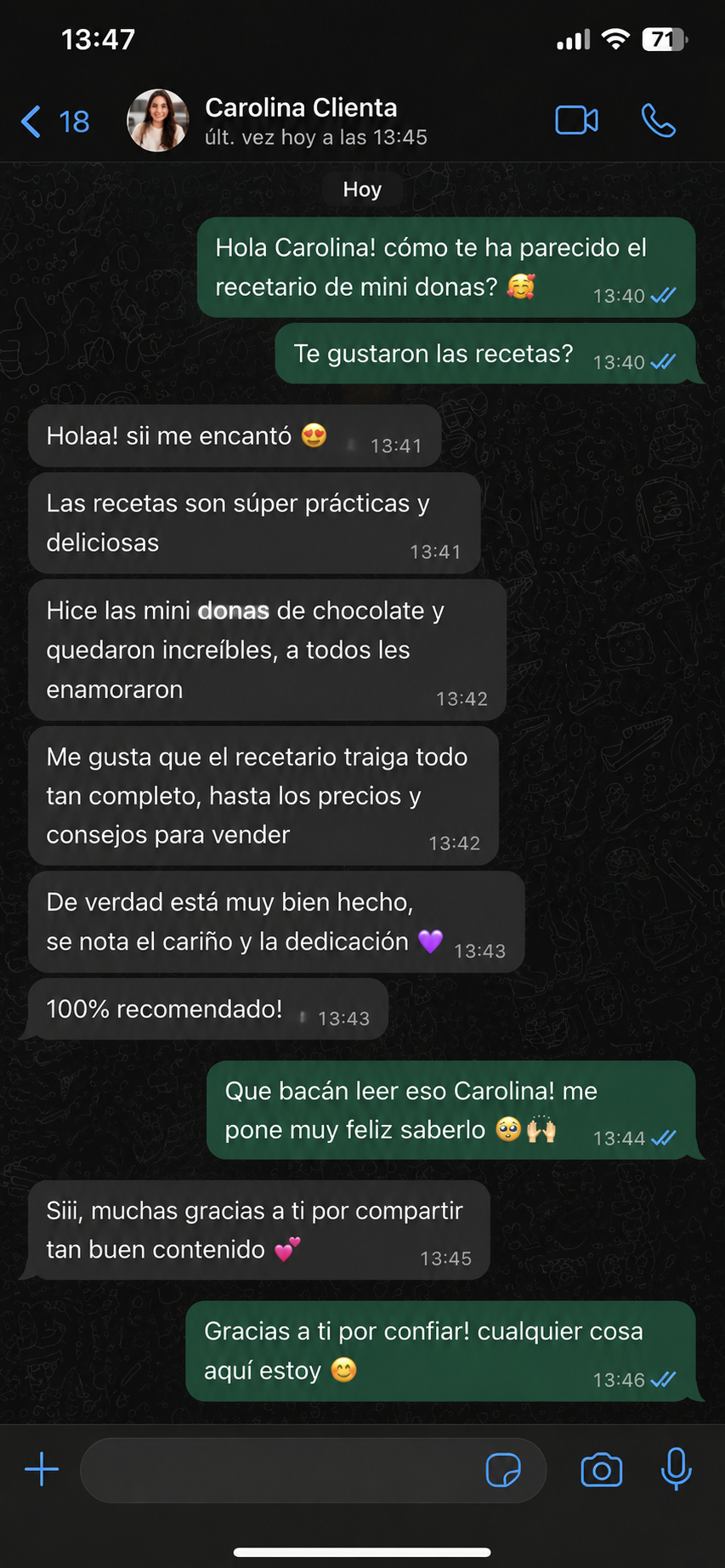Go back to the chat list
Screen dimensions: 725x1568
[54, 122]
